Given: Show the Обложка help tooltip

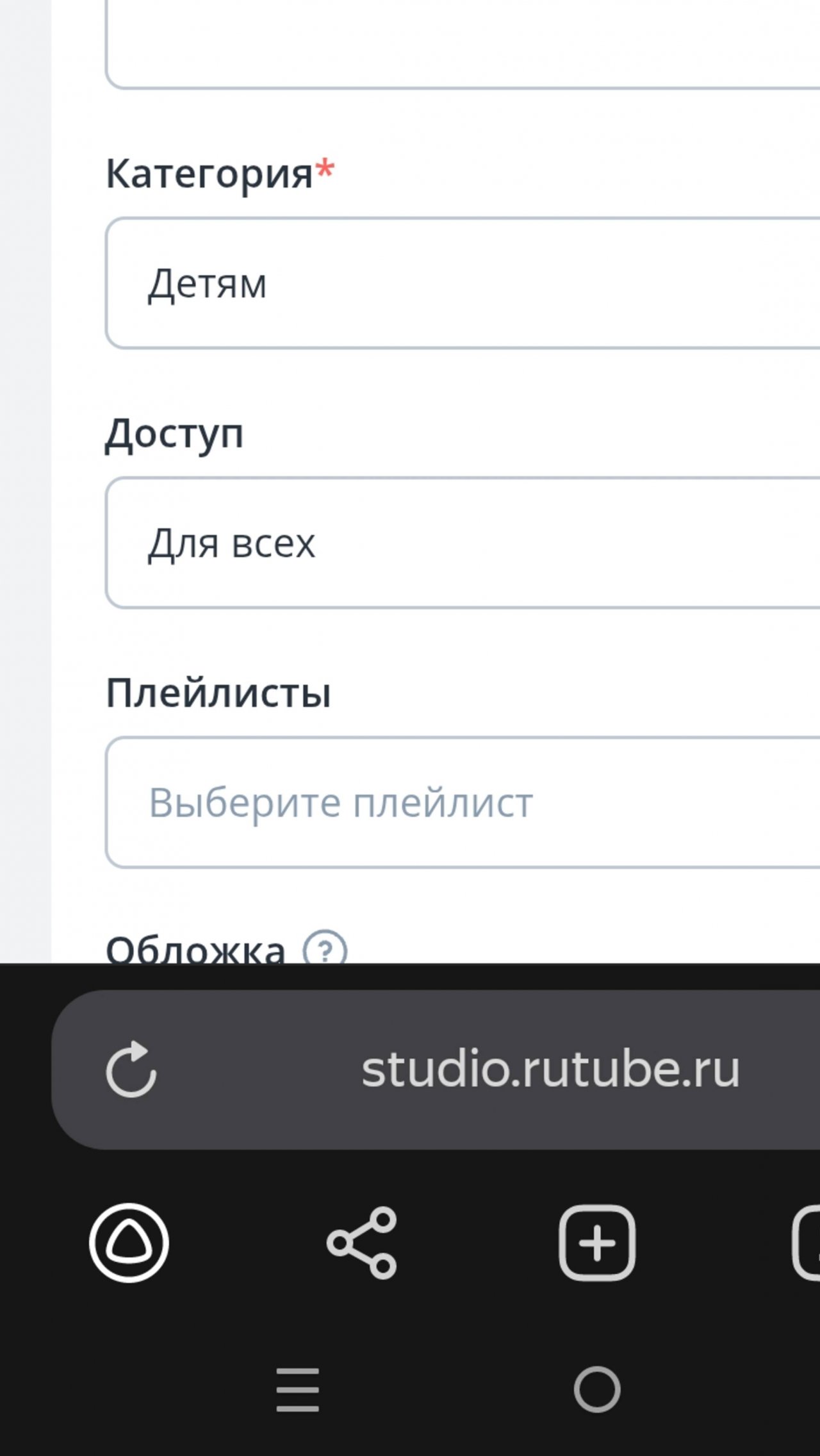Looking at the screenshot, I should pyautogui.click(x=325, y=950).
